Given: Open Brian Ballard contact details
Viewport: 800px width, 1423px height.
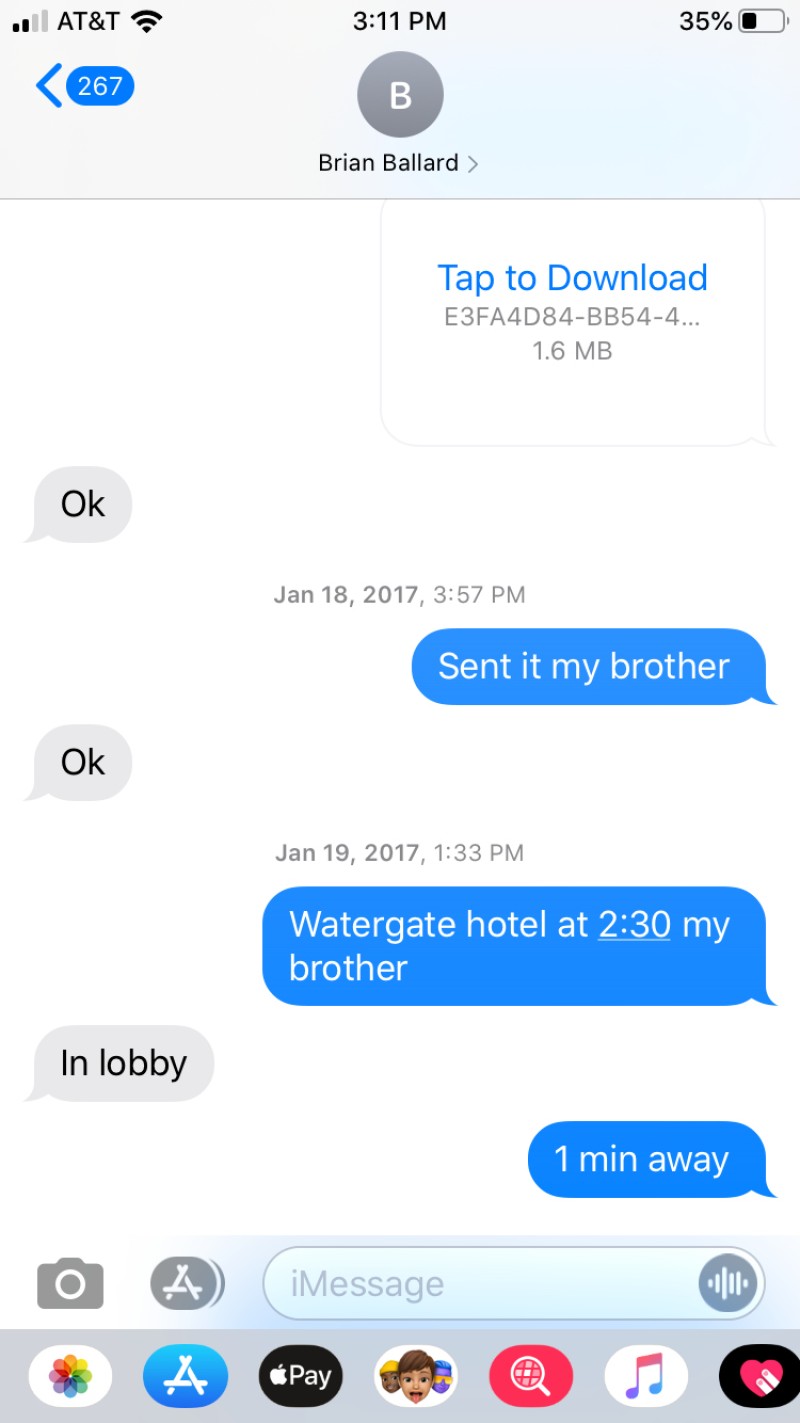Looking at the screenshot, I should [x=399, y=117].
